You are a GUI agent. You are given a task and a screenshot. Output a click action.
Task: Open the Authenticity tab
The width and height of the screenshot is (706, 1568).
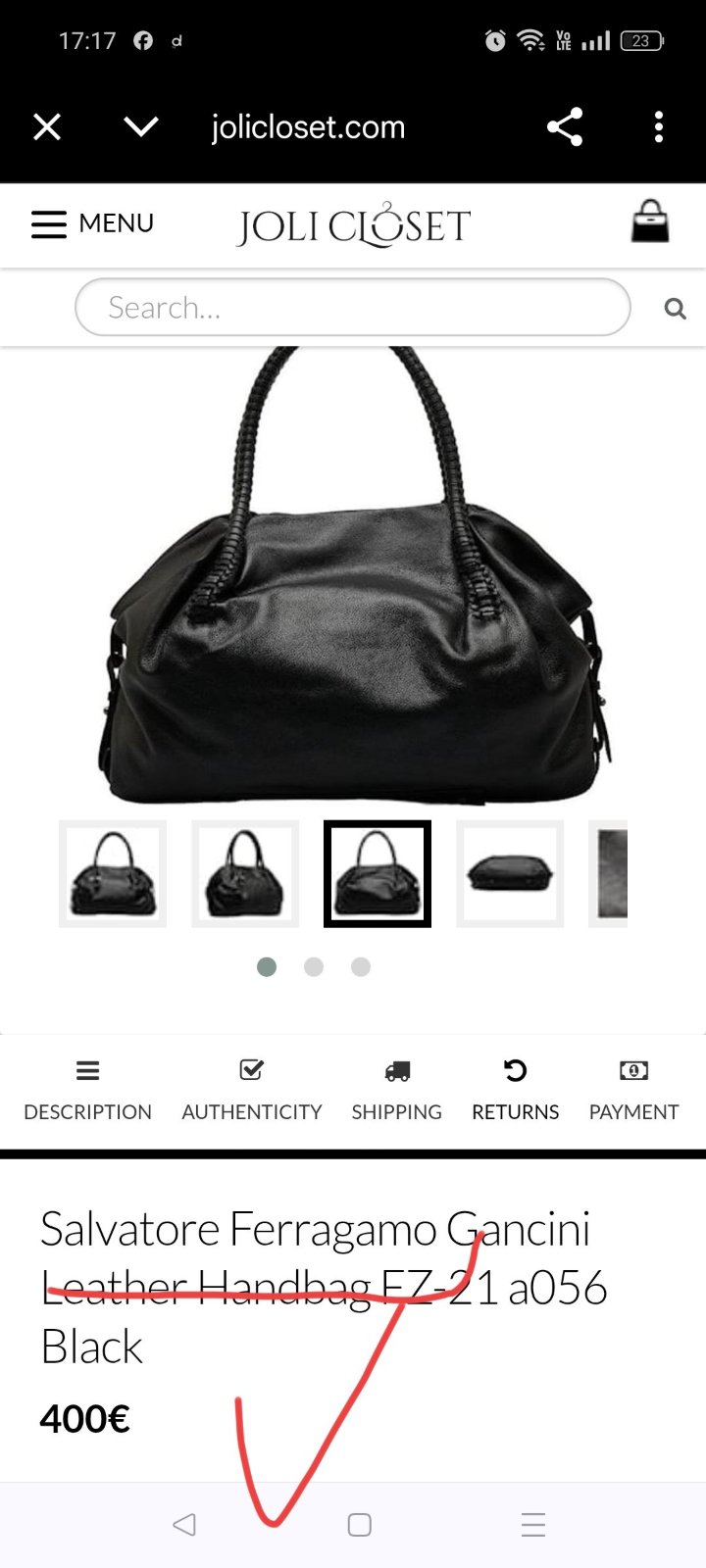pos(252,1091)
